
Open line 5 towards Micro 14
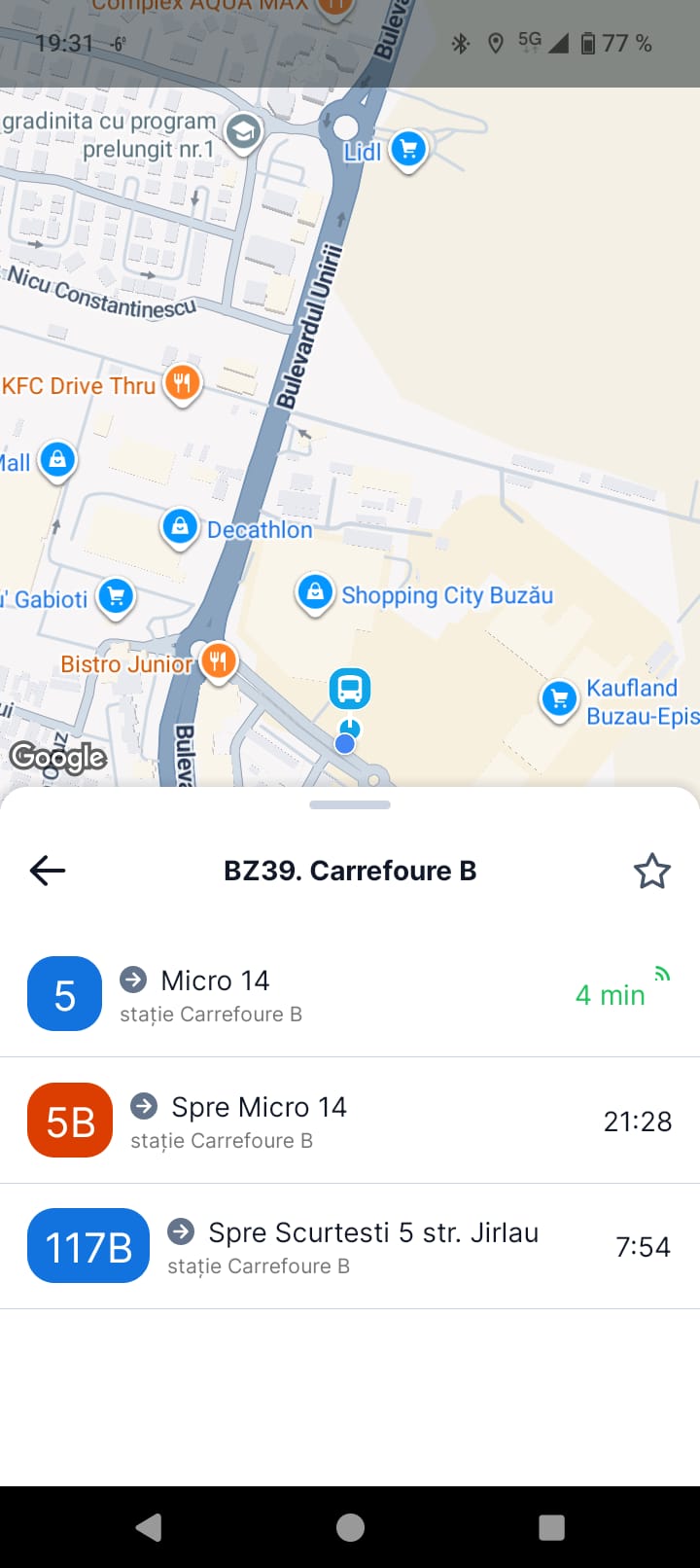tap(350, 994)
